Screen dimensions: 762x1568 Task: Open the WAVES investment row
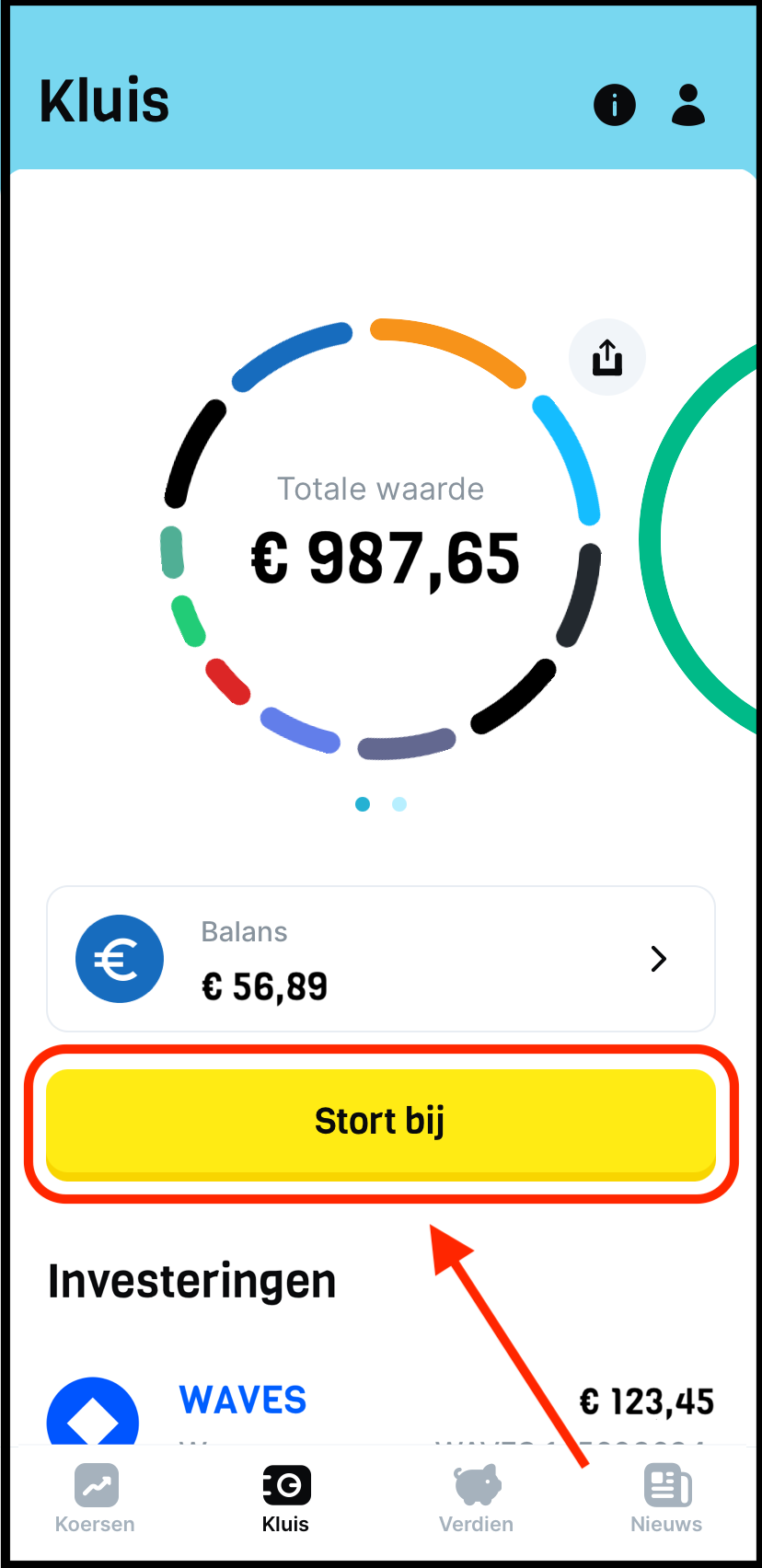click(381, 1406)
